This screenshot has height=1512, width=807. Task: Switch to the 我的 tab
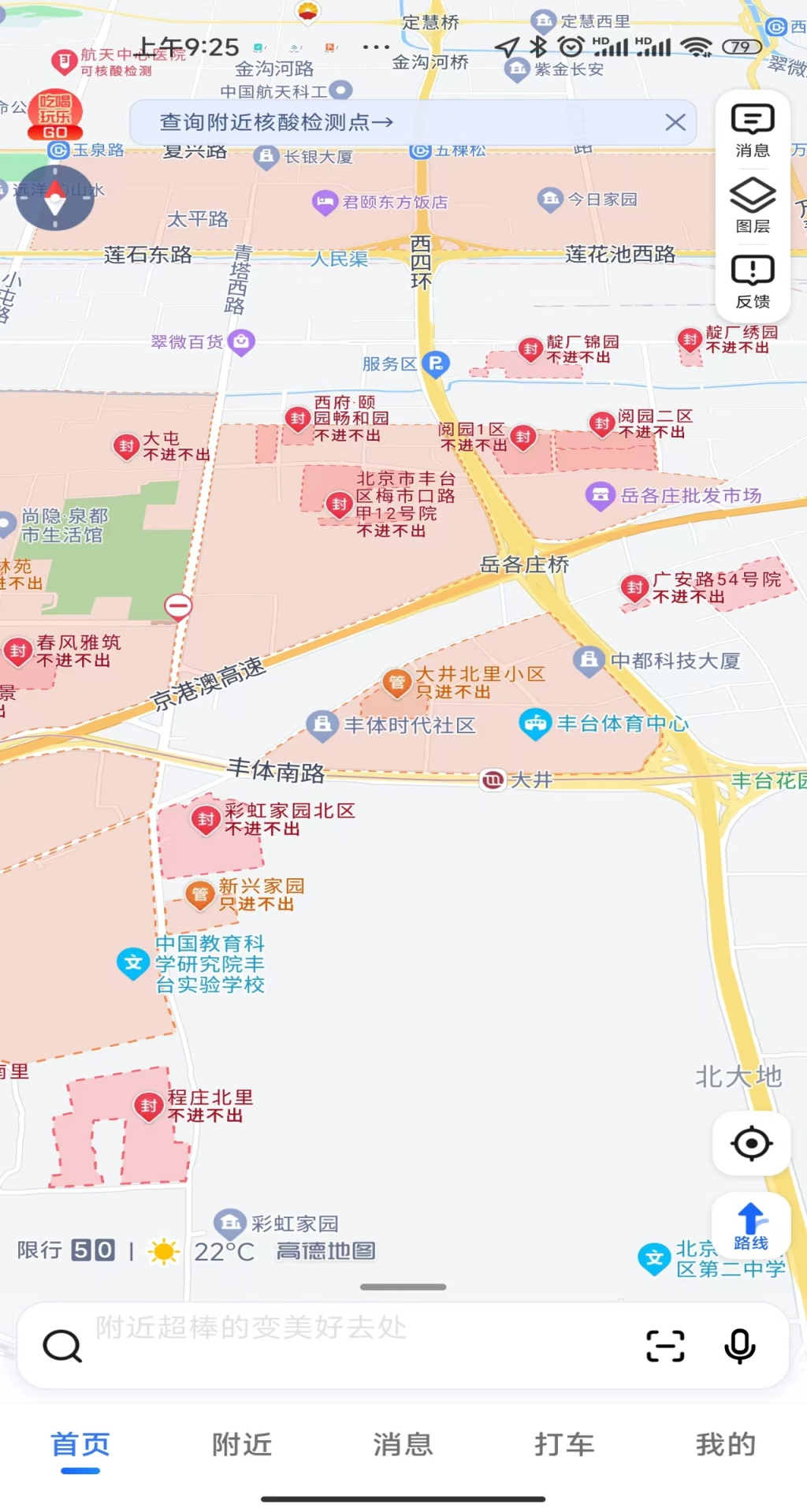tap(726, 1444)
